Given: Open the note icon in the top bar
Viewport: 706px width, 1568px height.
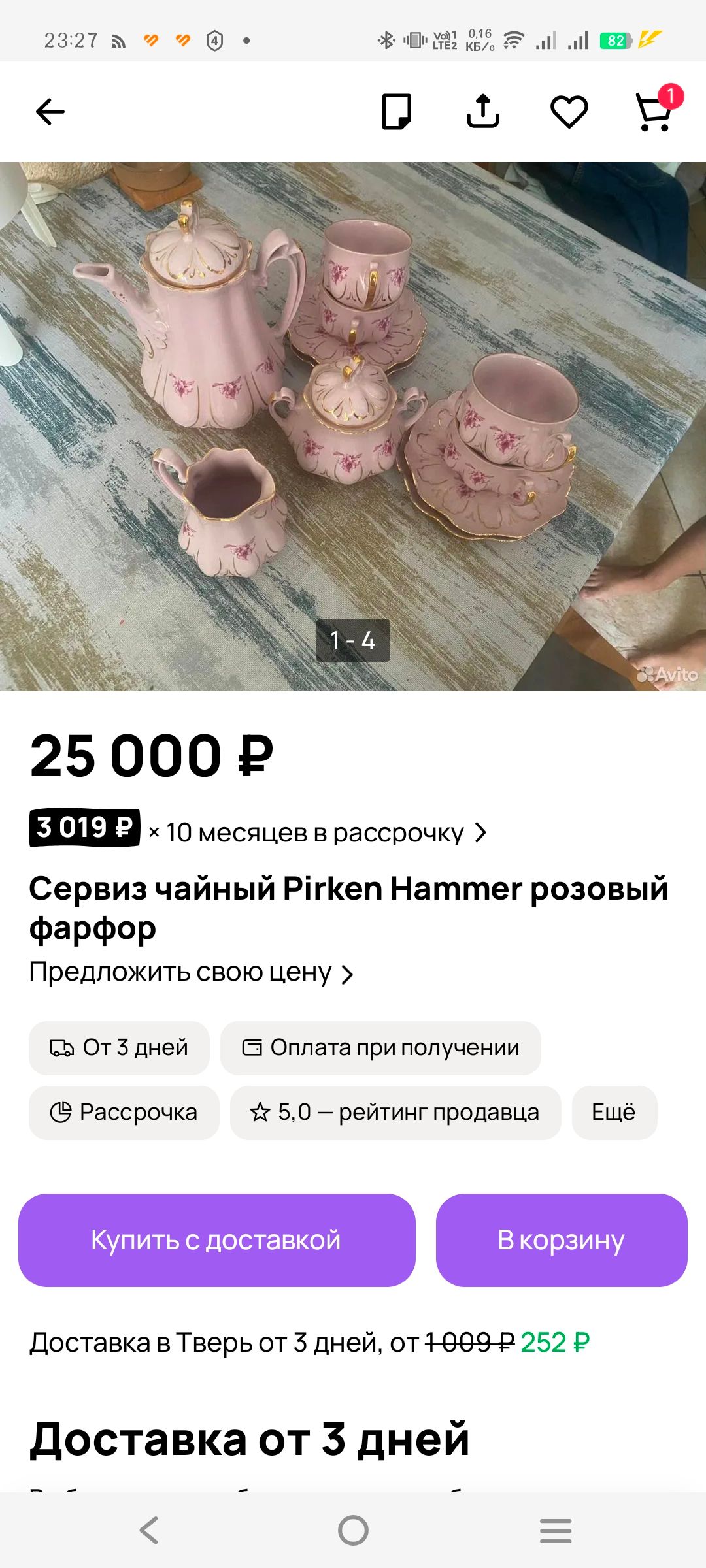Looking at the screenshot, I should coord(397,112).
